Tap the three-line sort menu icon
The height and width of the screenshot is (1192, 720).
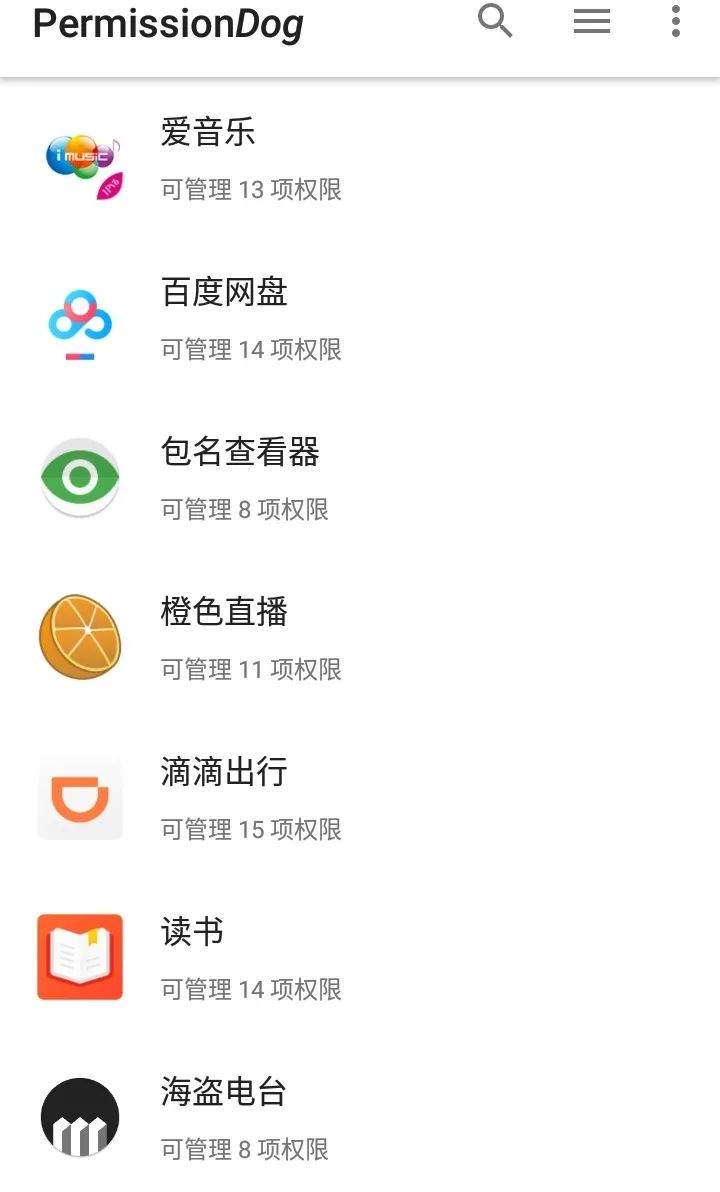592,21
